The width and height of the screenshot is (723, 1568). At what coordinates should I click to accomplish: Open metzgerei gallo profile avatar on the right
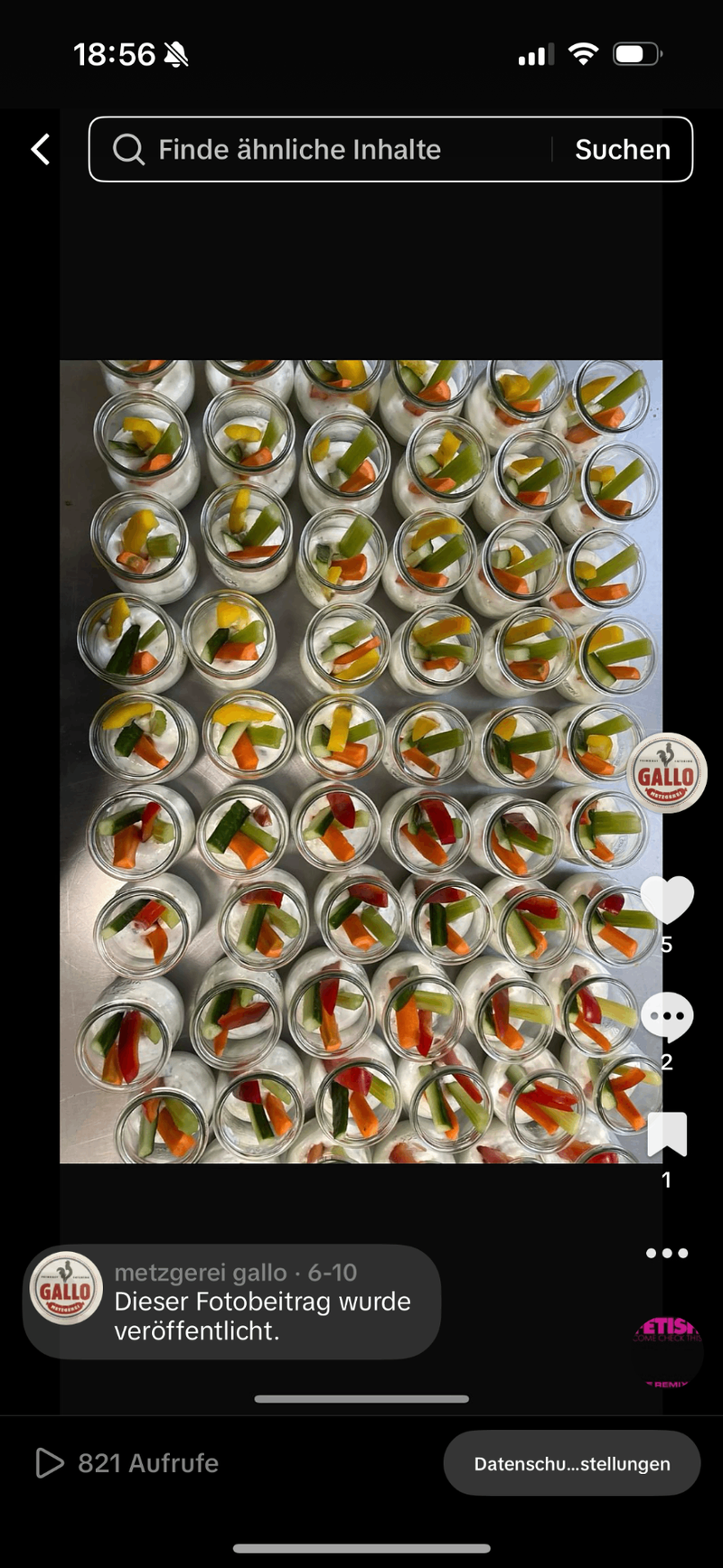coord(667,773)
